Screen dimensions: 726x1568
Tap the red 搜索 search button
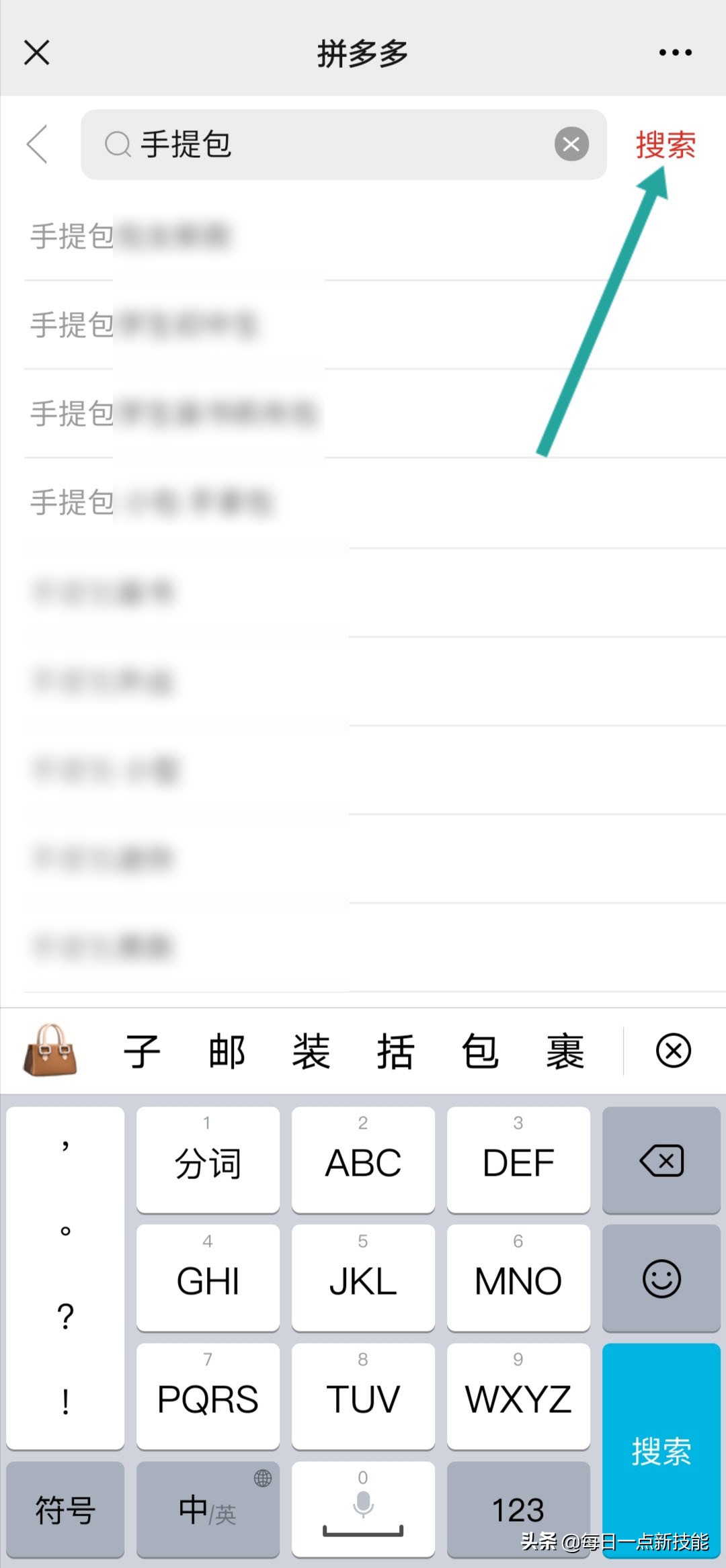tap(666, 144)
